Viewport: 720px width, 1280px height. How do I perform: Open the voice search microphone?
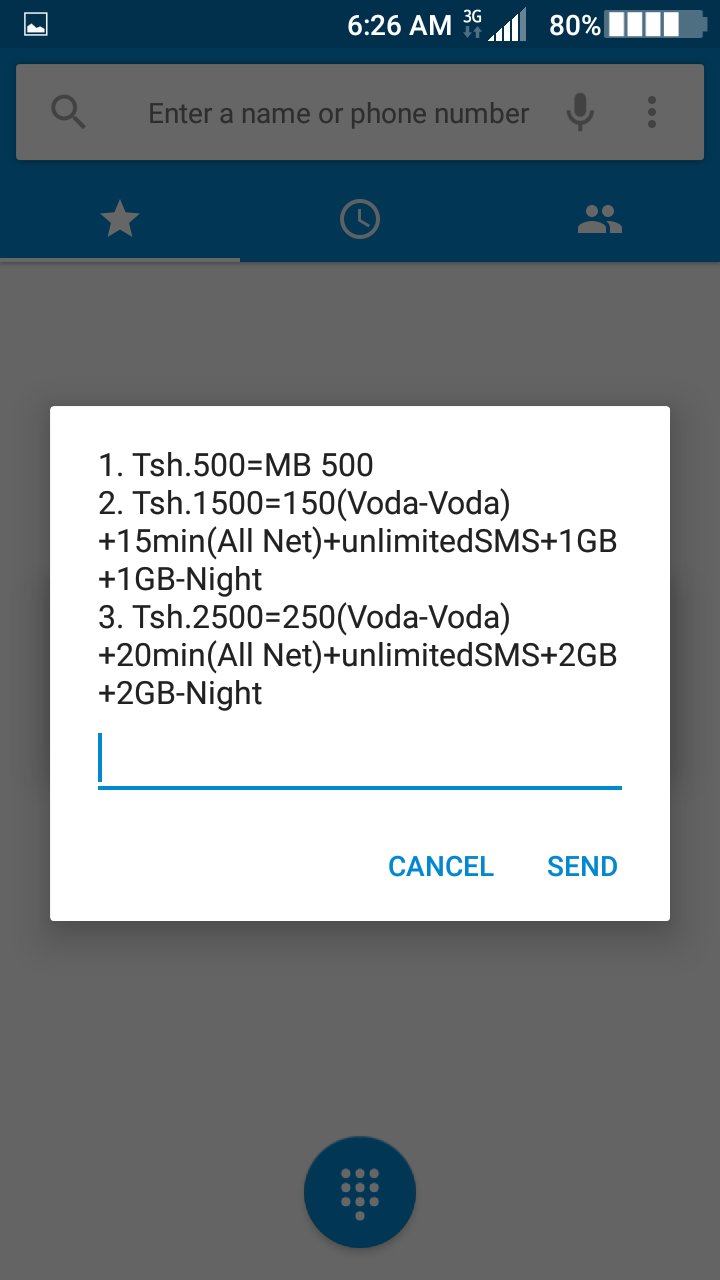tap(580, 112)
